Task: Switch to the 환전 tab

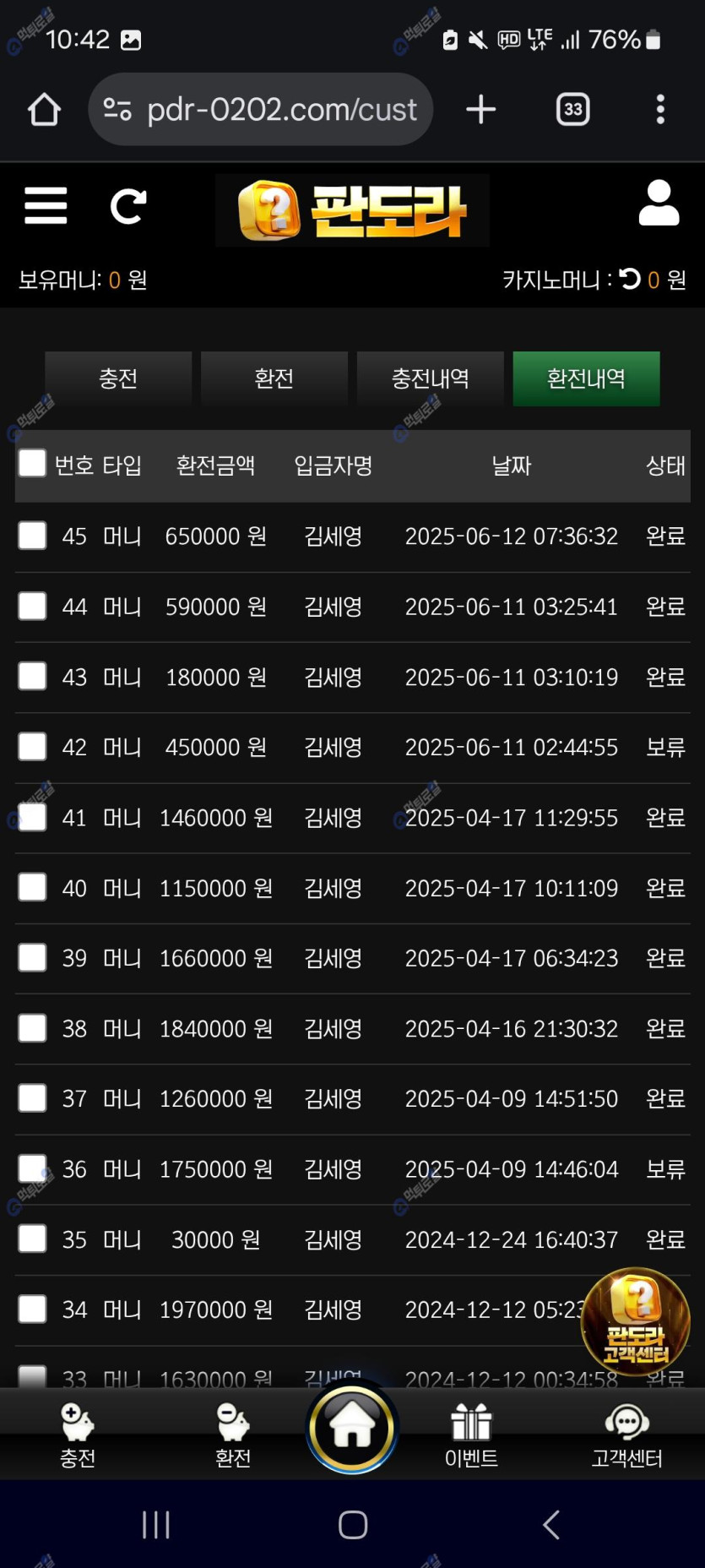Action: [x=274, y=378]
